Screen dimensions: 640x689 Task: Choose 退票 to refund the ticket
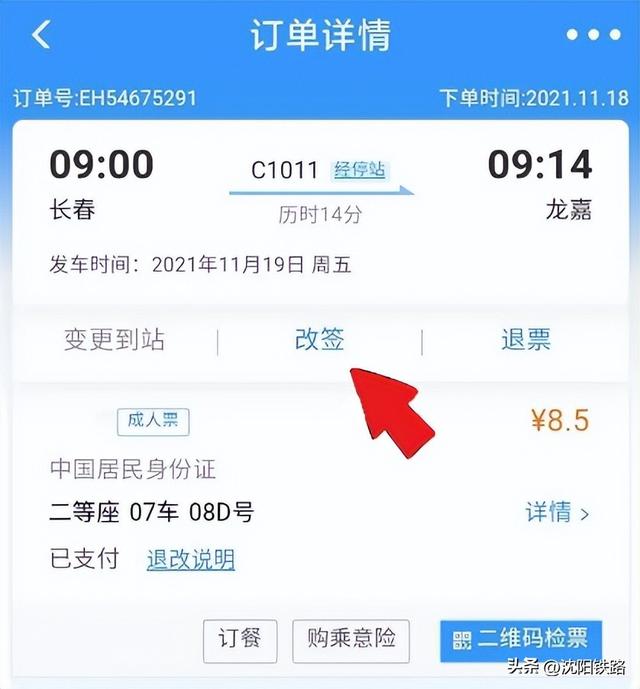click(x=526, y=340)
